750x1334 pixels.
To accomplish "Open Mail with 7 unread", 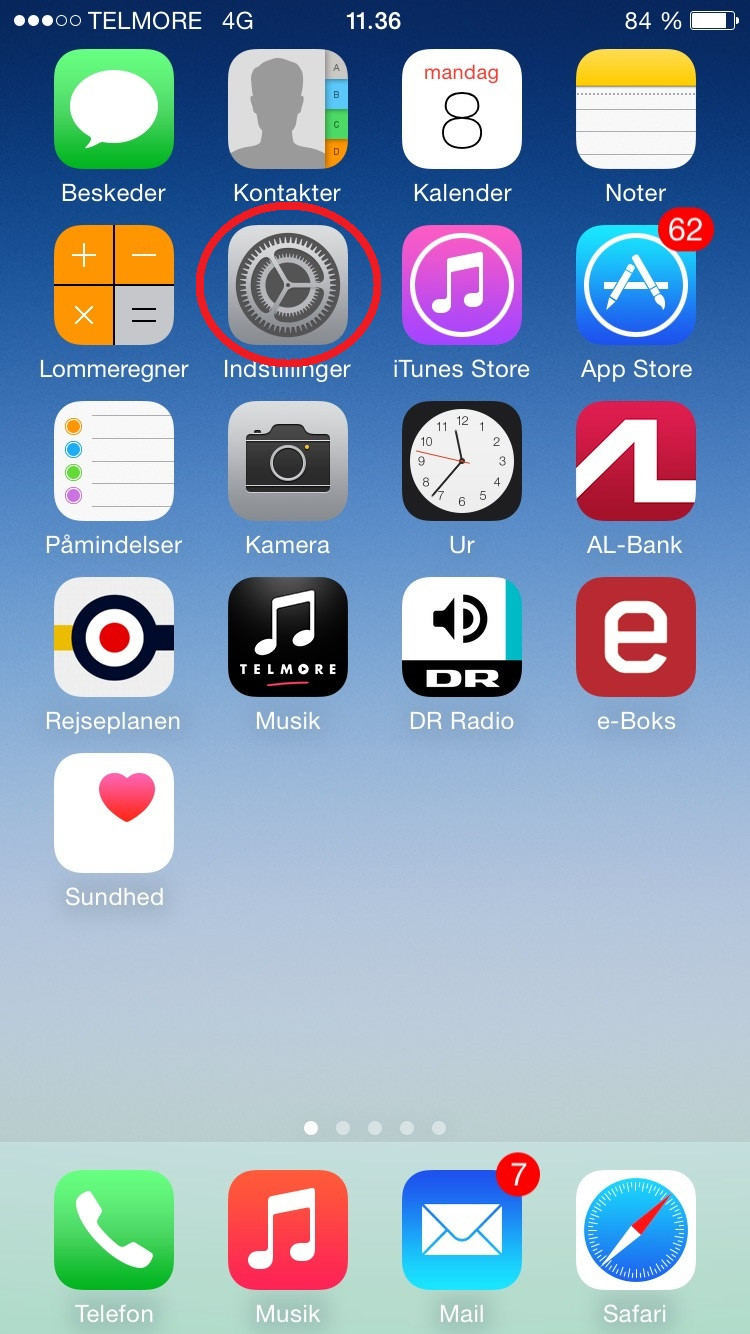I will click(x=462, y=1230).
